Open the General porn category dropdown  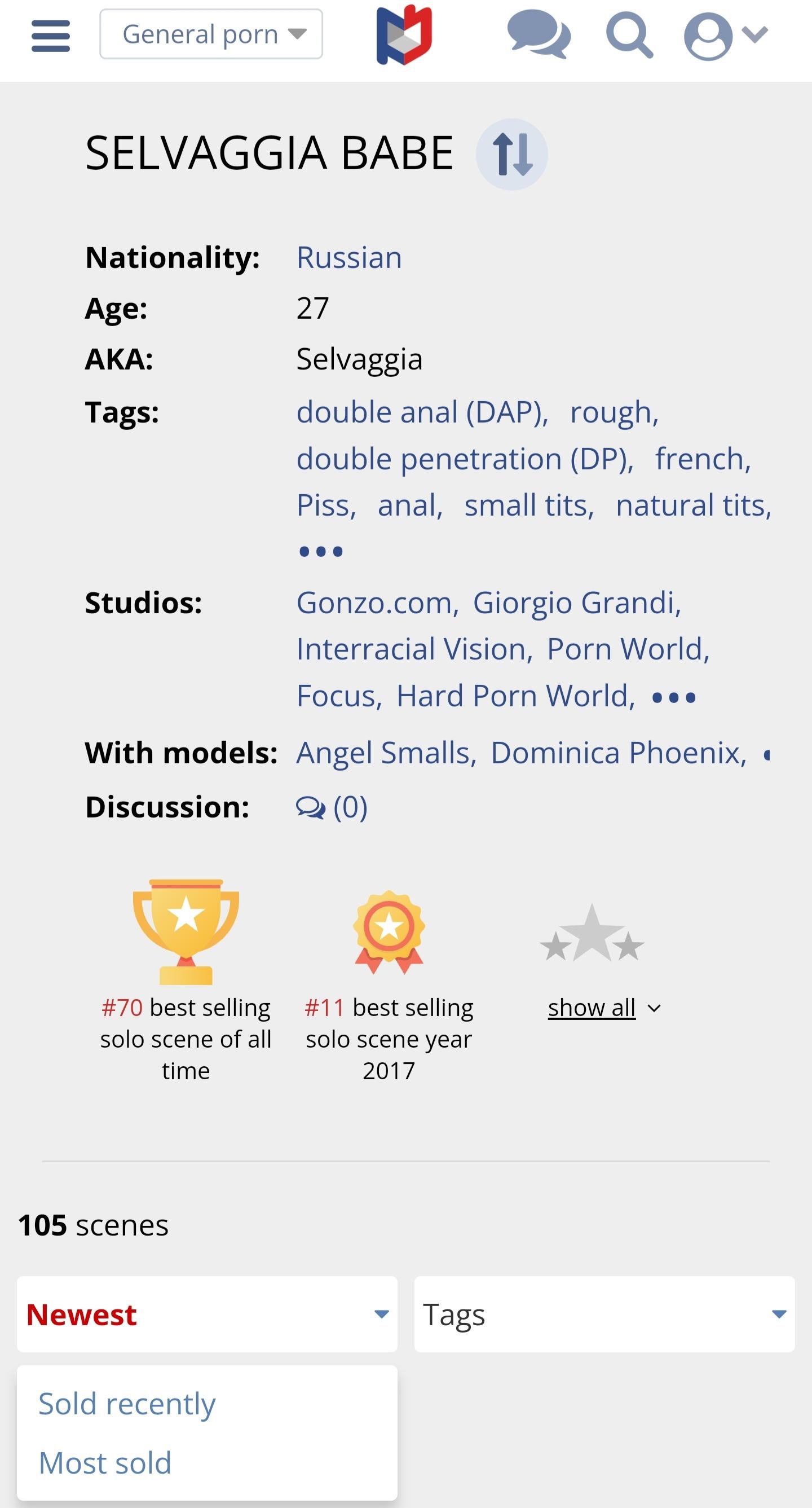click(211, 34)
